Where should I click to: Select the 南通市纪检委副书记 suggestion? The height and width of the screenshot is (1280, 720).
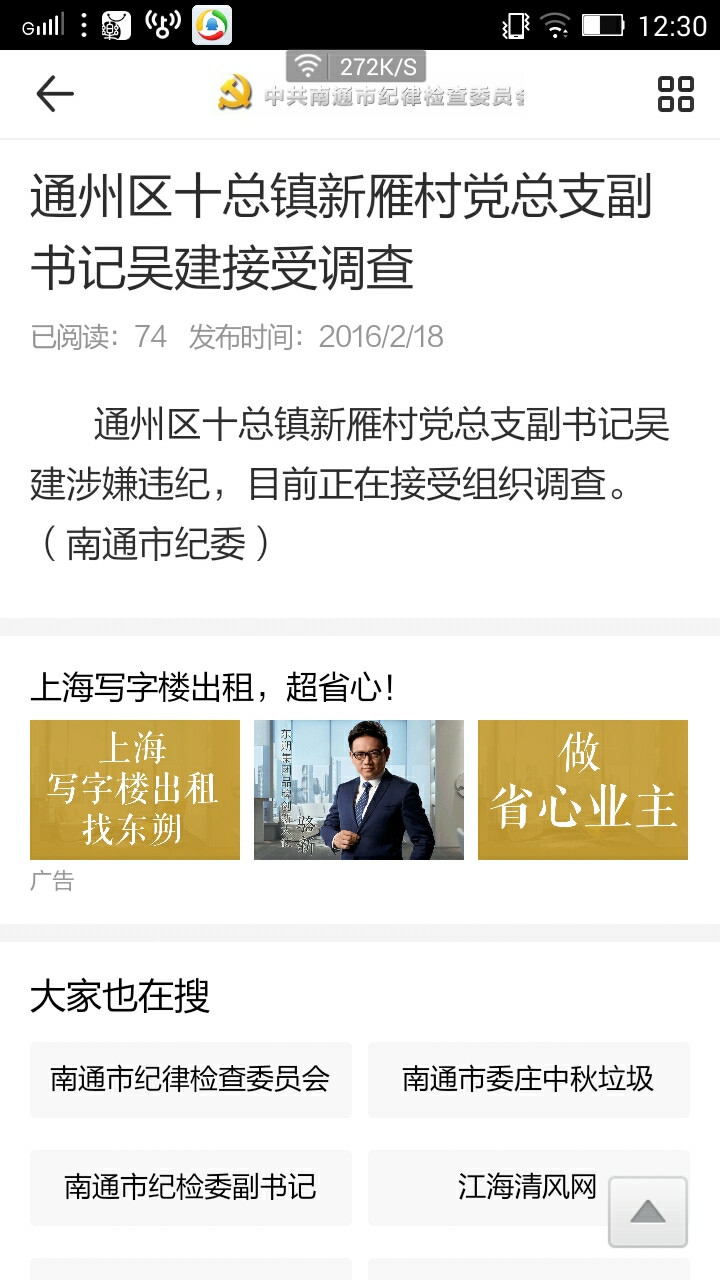tap(191, 1187)
